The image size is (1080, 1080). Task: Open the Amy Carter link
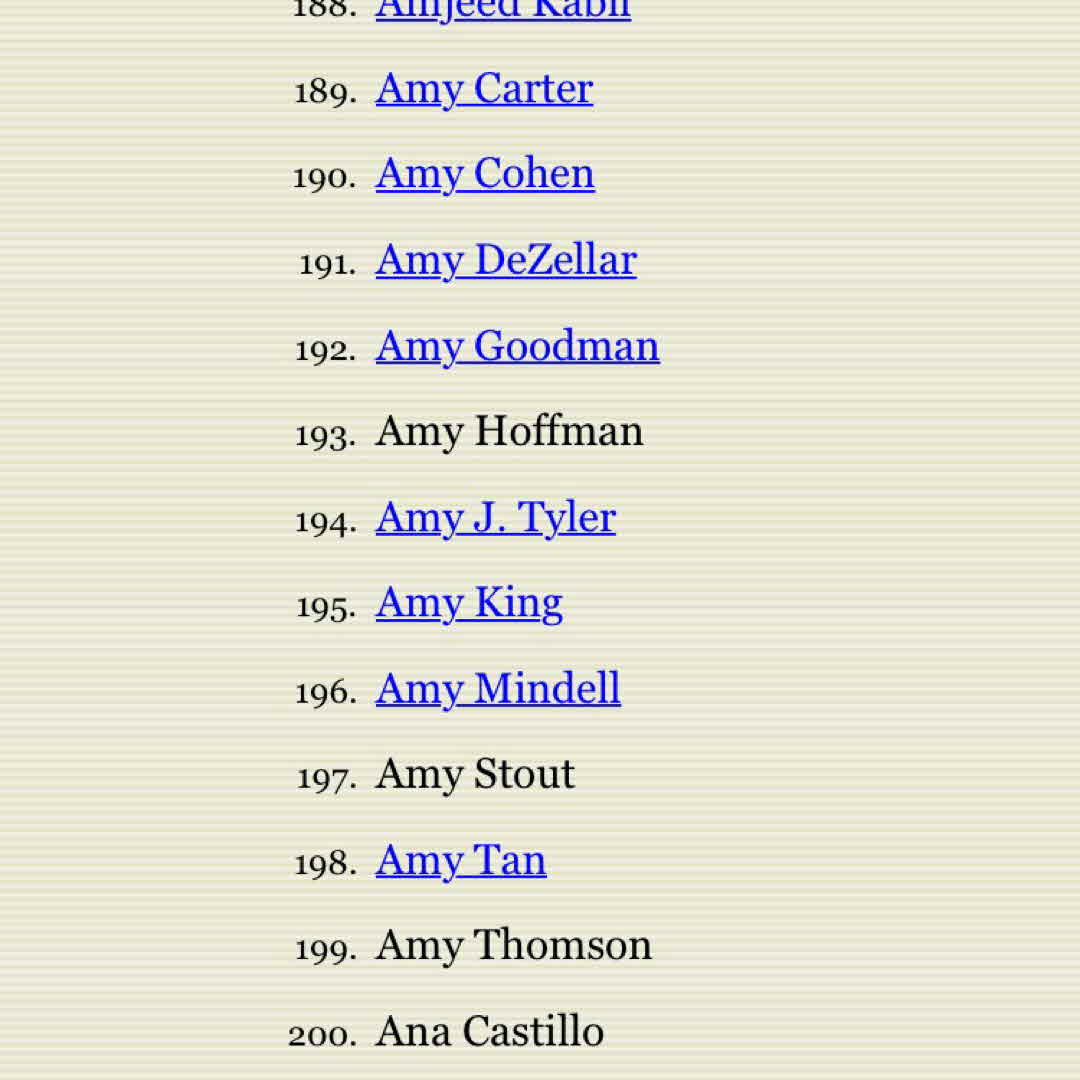pos(484,89)
